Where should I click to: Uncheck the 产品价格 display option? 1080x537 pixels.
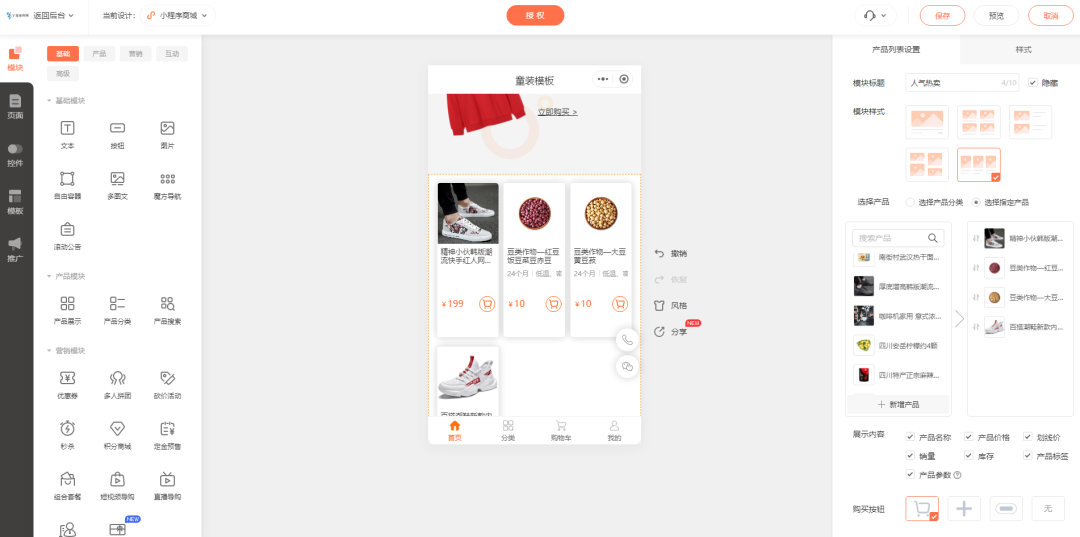coord(969,437)
